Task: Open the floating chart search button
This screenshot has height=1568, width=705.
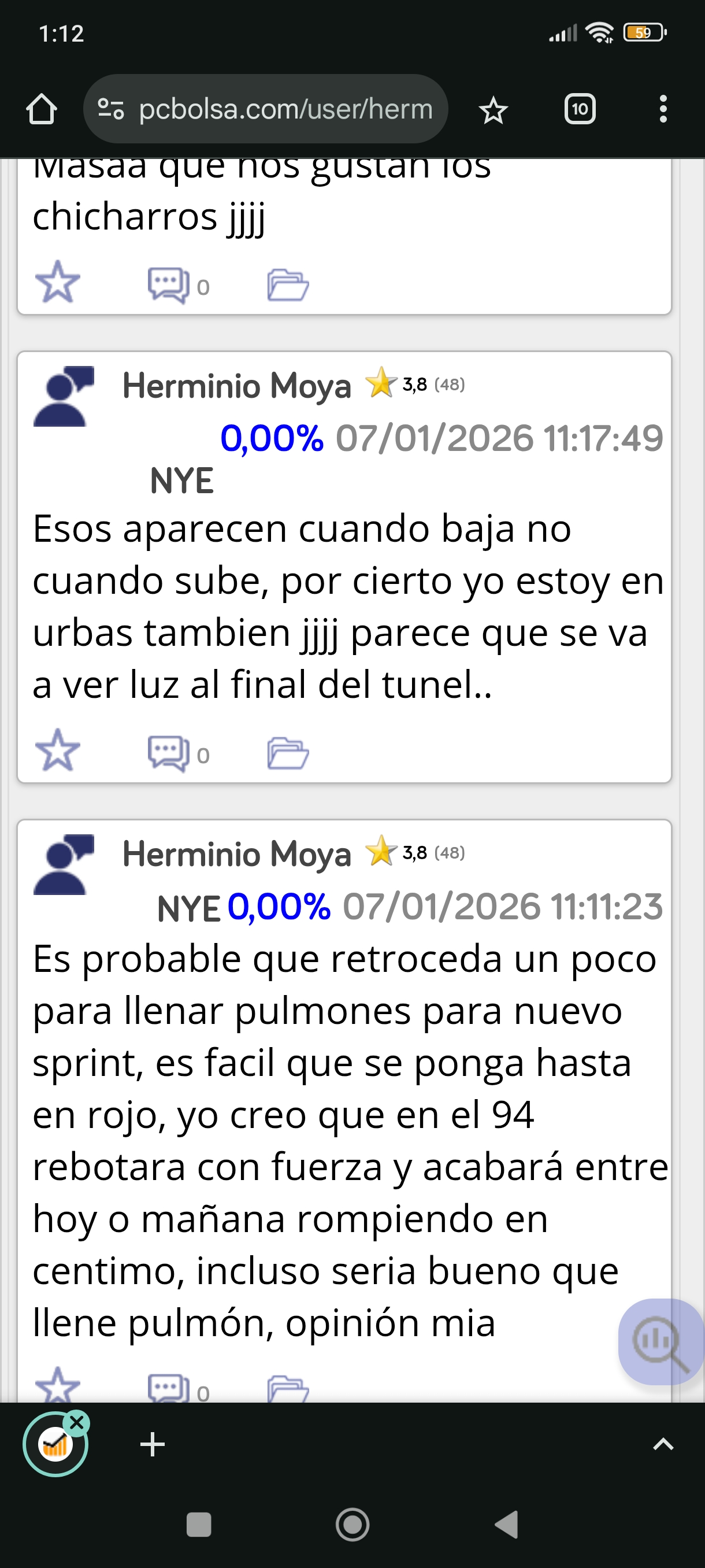Action: point(660,1341)
